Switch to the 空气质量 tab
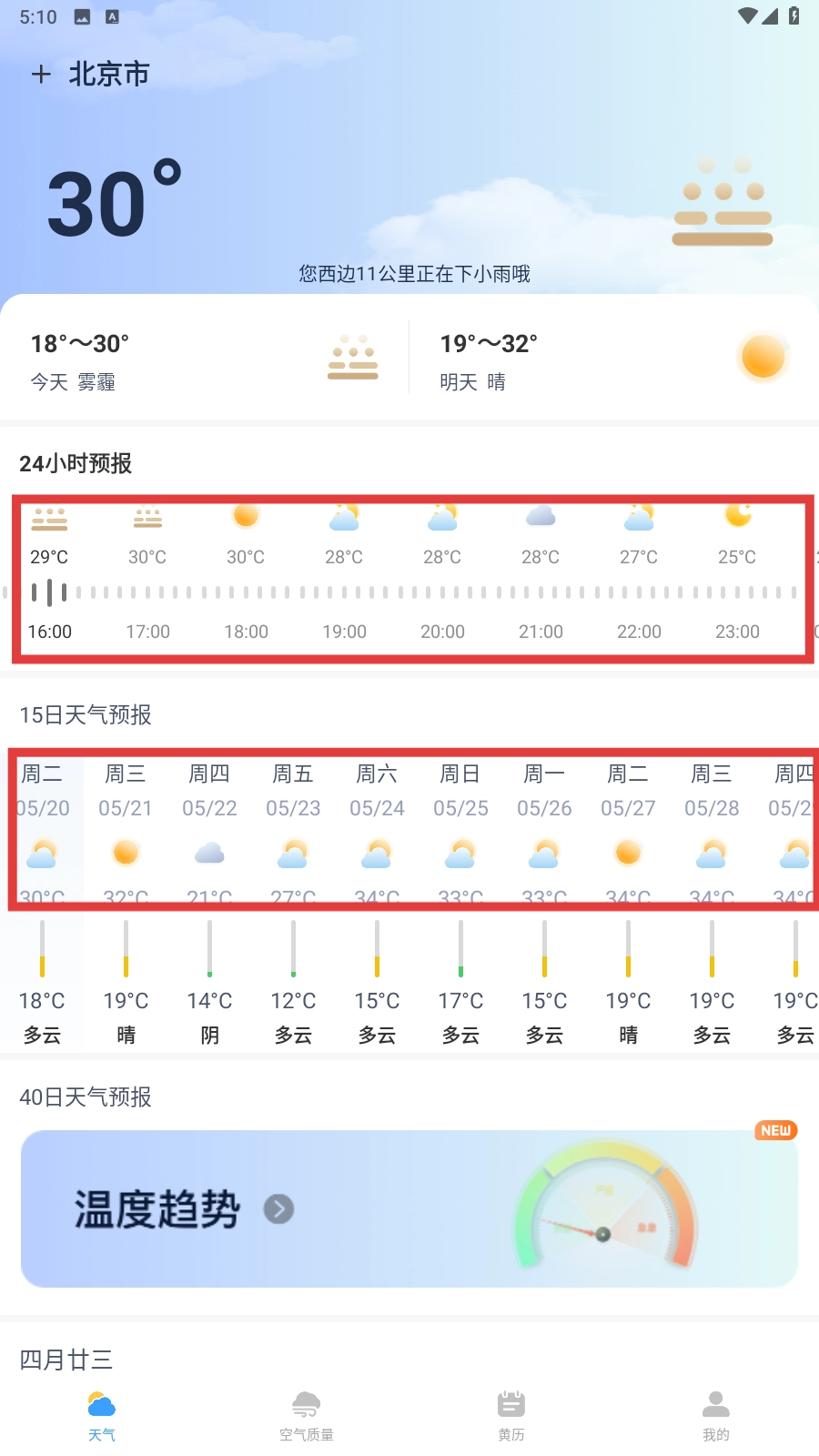The height and width of the screenshot is (1456, 819). pyautogui.click(x=307, y=1416)
